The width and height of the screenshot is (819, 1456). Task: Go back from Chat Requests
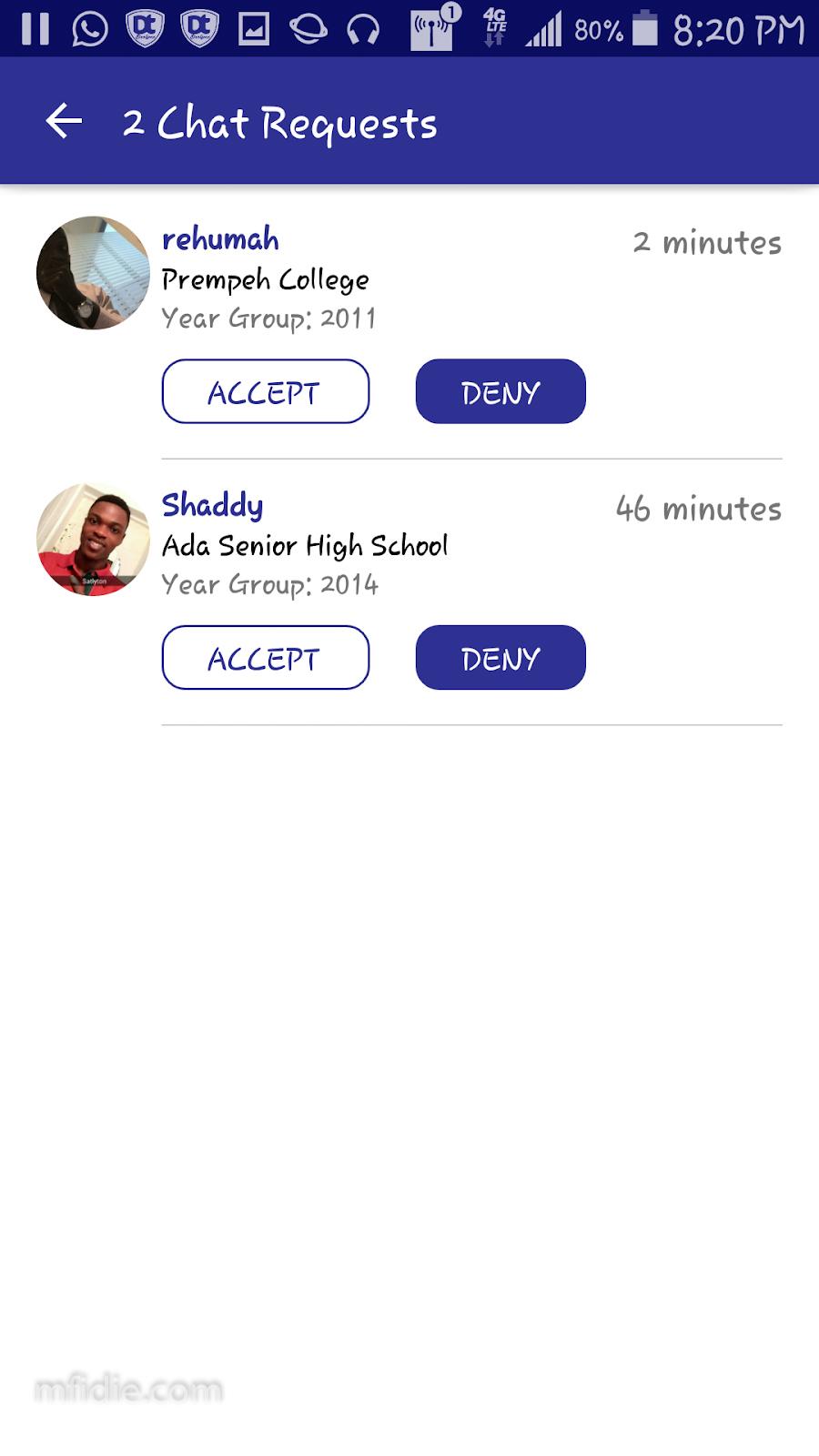[64, 121]
